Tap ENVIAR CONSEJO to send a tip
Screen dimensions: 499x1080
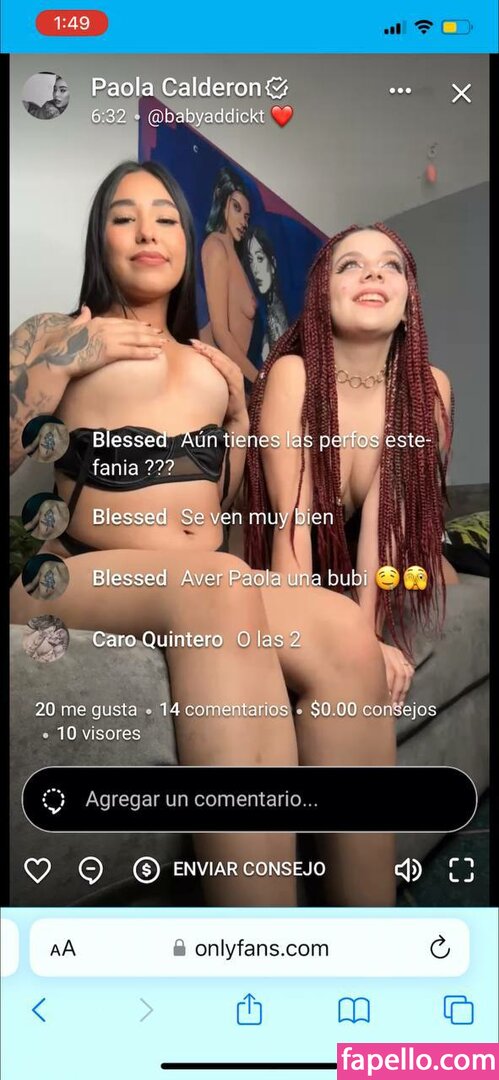(x=229, y=869)
